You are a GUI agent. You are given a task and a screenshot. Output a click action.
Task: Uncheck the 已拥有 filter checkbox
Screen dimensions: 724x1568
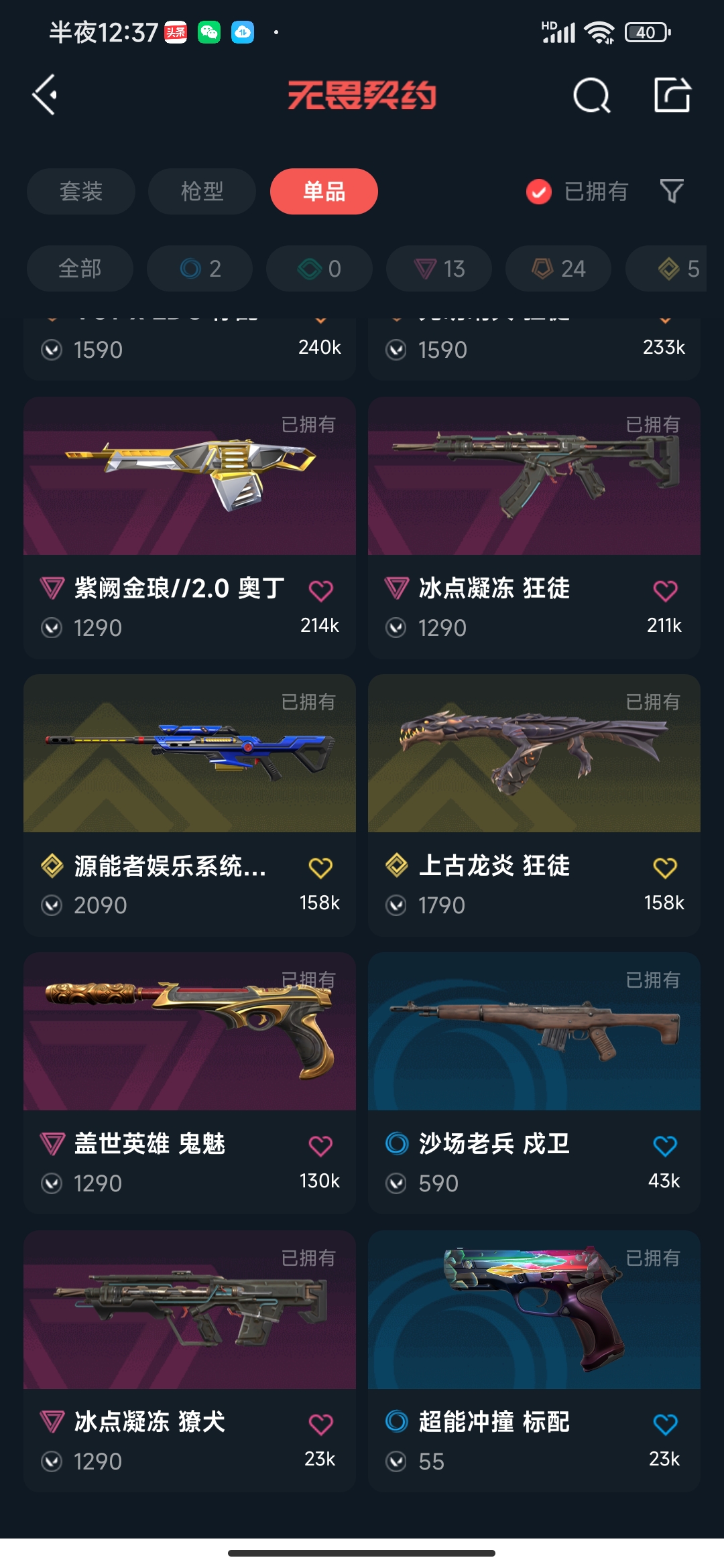point(539,192)
